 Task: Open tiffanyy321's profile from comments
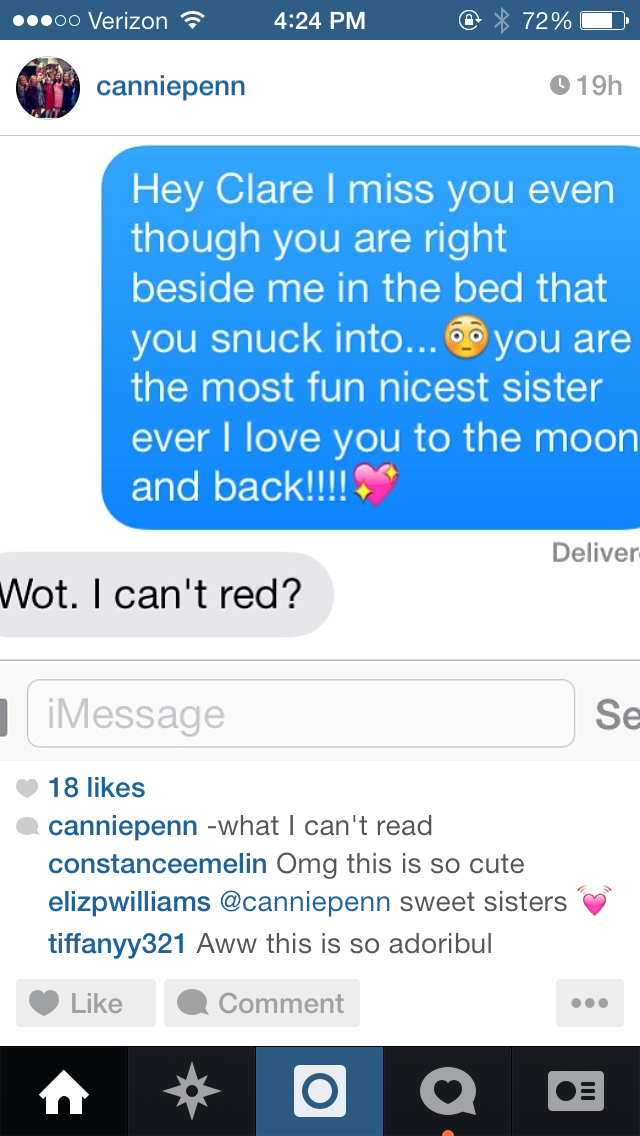117,943
